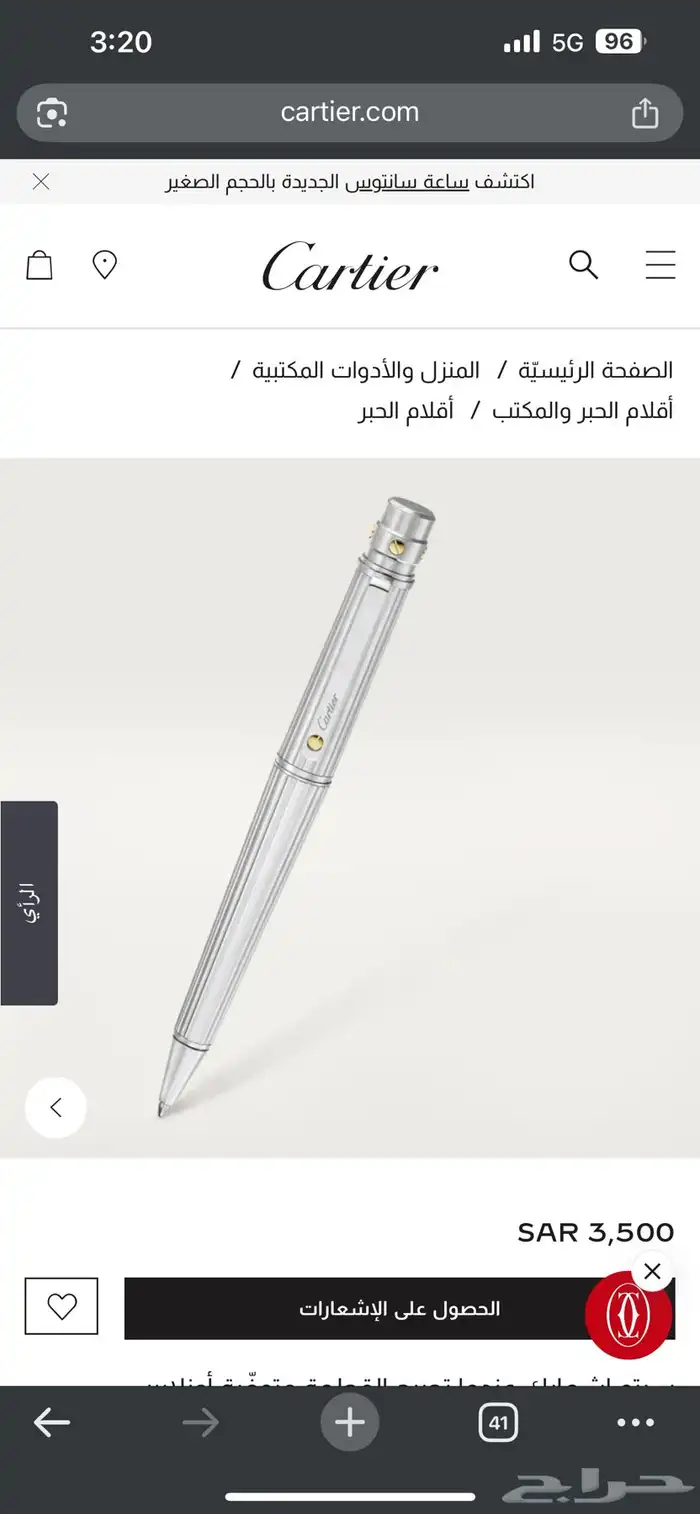Viewport: 700px width, 1514px height.
Task: Open the Cartier hamburger menu
Action: pos(660,265)
